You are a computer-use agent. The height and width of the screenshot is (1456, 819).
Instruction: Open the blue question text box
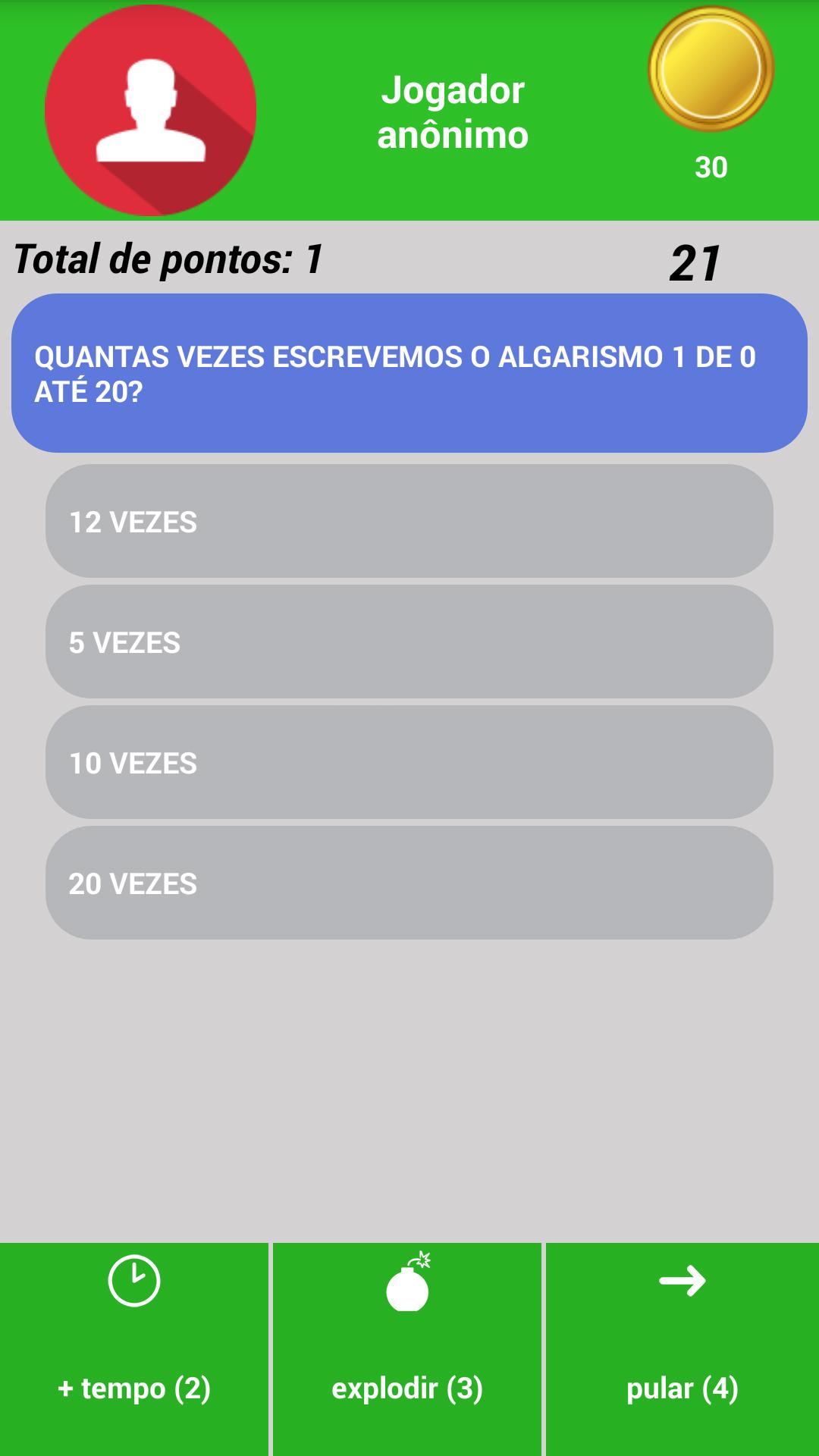coord(409,369)
